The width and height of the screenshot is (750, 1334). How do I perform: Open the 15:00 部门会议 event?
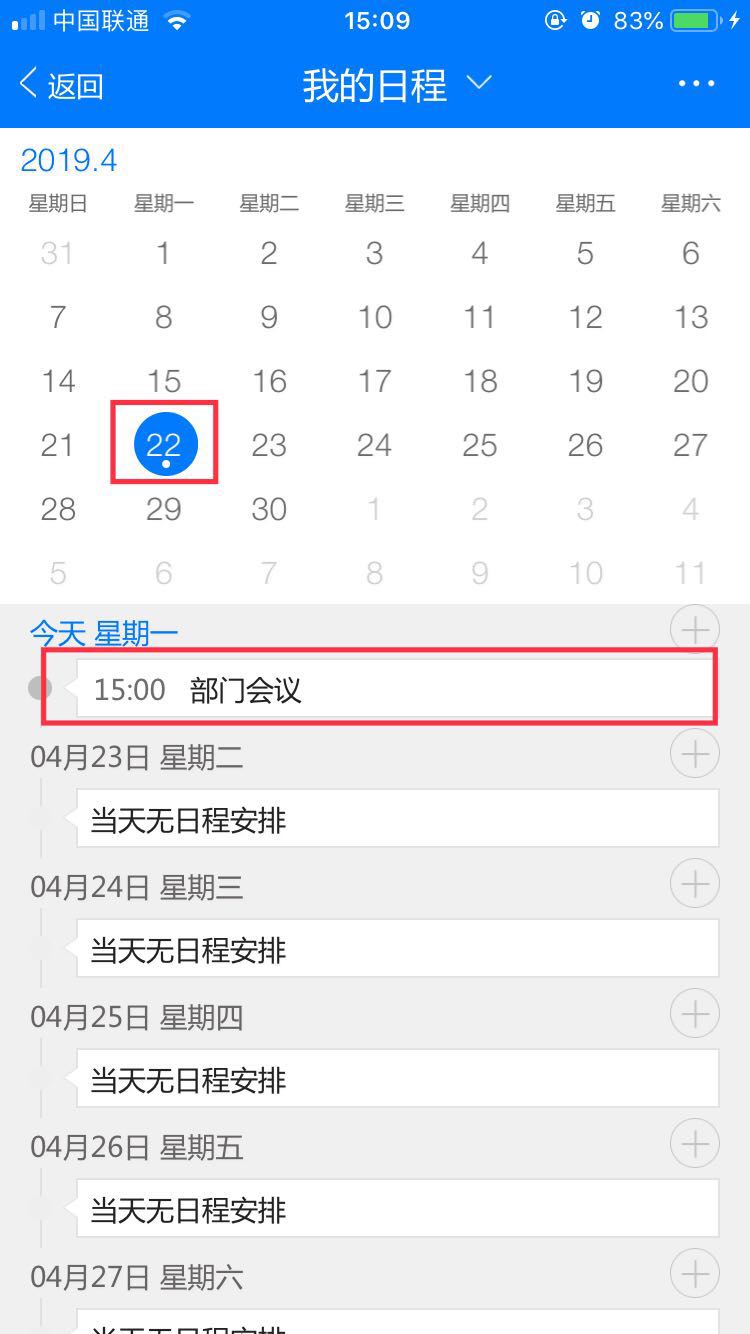point(397,688)
